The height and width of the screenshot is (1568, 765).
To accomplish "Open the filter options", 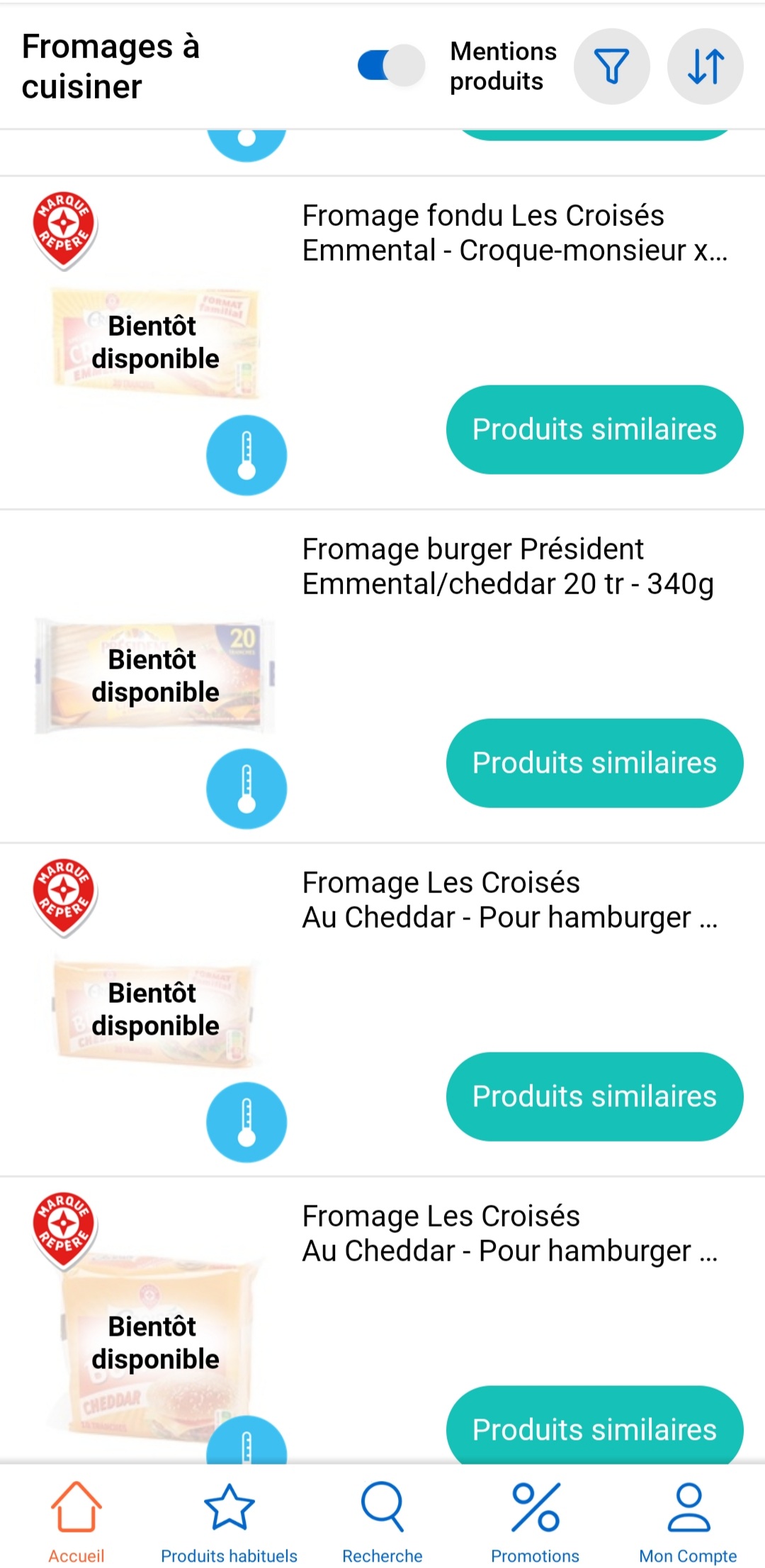I will point(611,67).
